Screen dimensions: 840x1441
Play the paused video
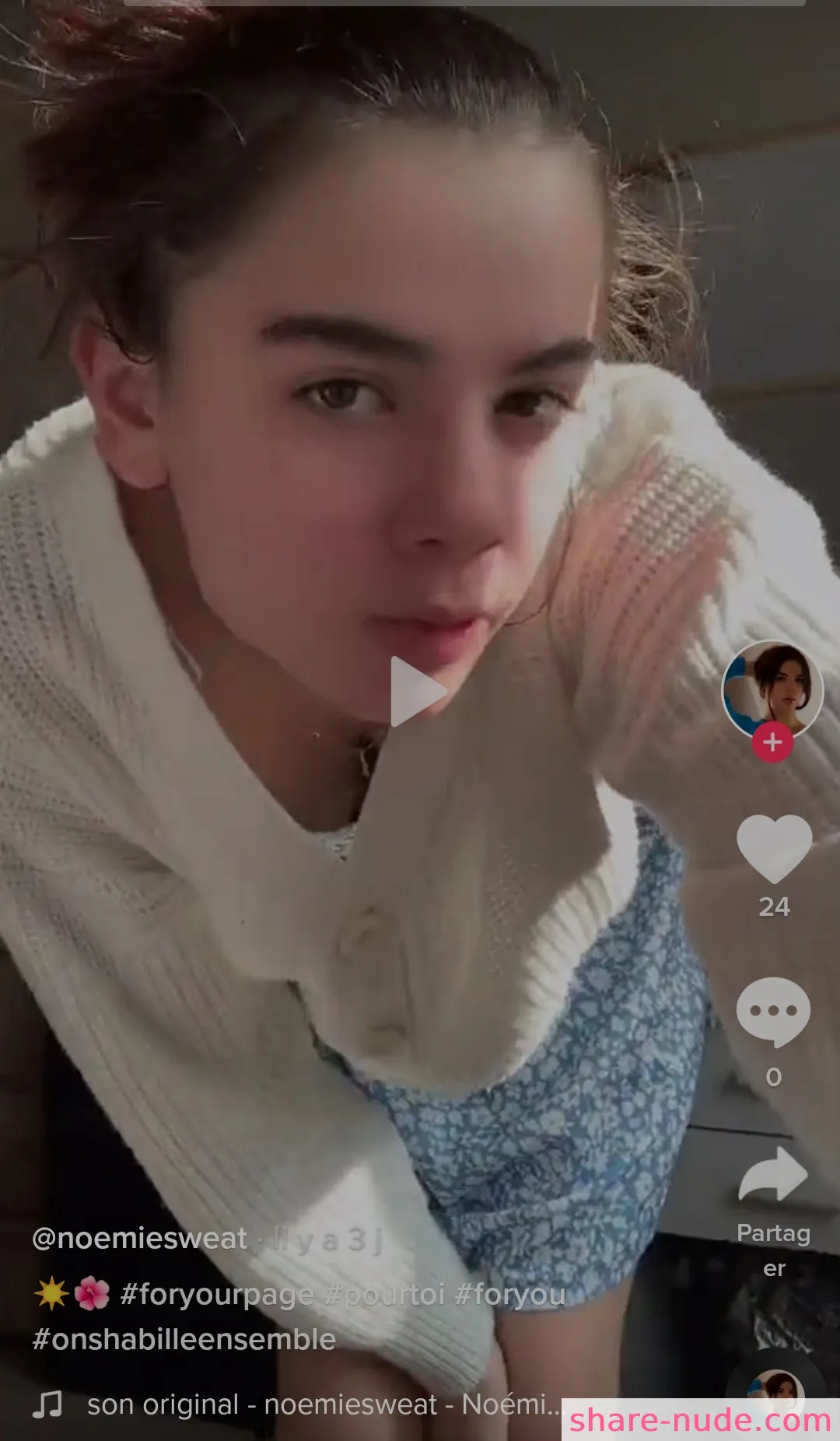coord(418,692)
